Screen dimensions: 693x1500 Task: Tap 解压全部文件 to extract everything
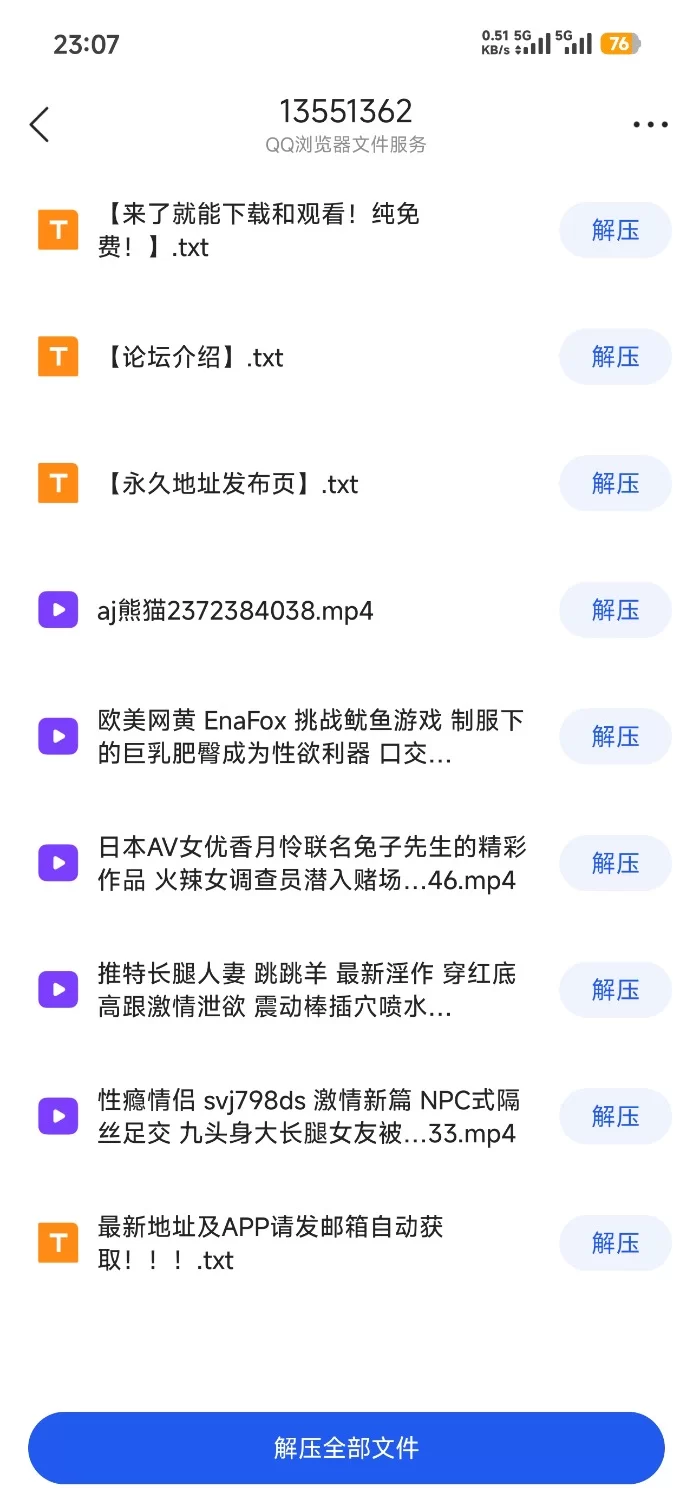click(x=346, y=1448)
